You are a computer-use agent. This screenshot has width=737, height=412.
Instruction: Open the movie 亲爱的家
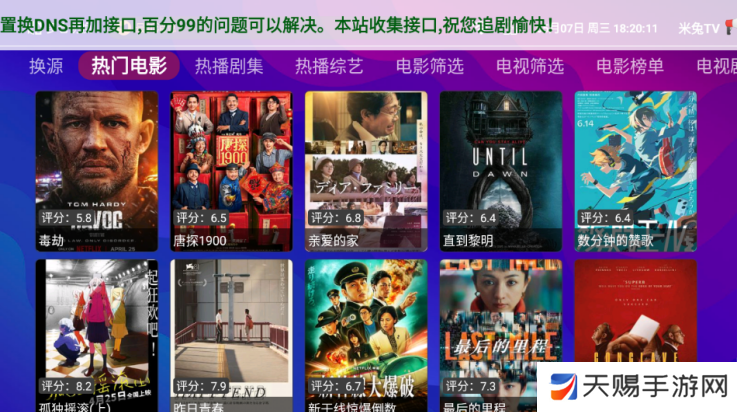click(x=366, y=170)
